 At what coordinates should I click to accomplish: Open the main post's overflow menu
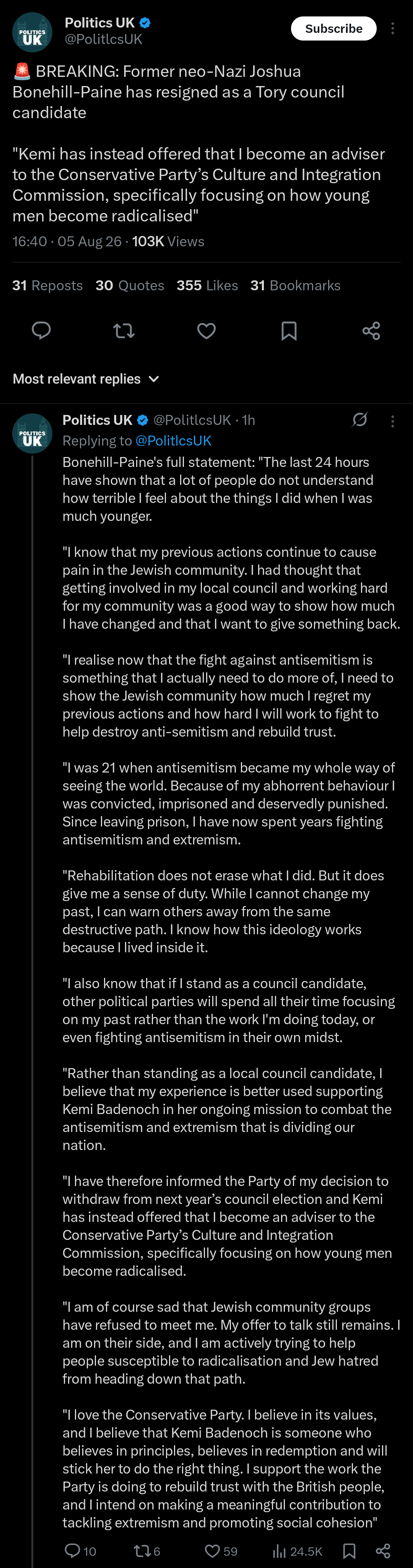(393, 29)
